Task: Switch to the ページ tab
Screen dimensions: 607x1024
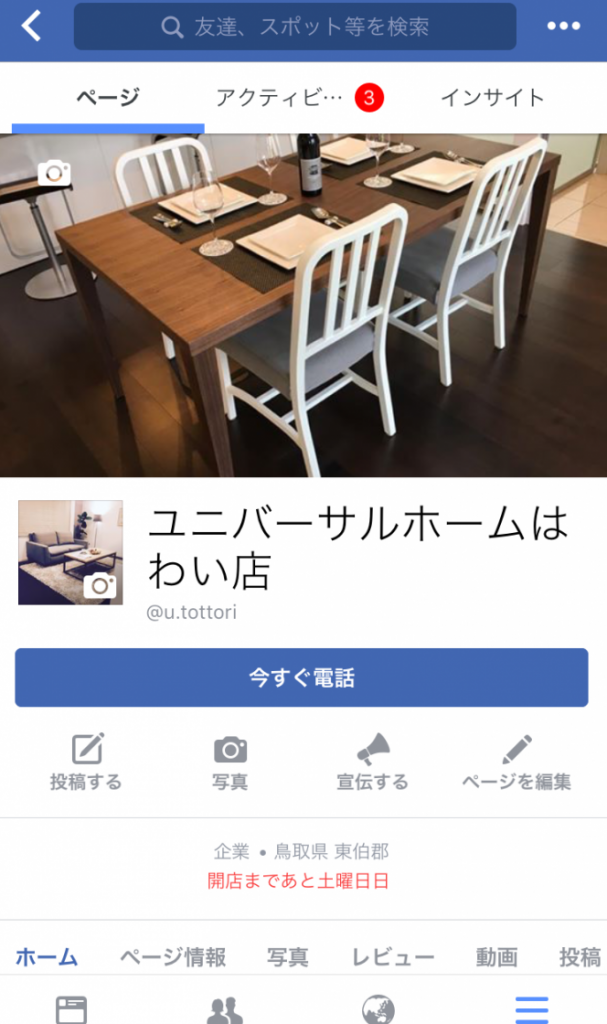Action: click(107, 98)
